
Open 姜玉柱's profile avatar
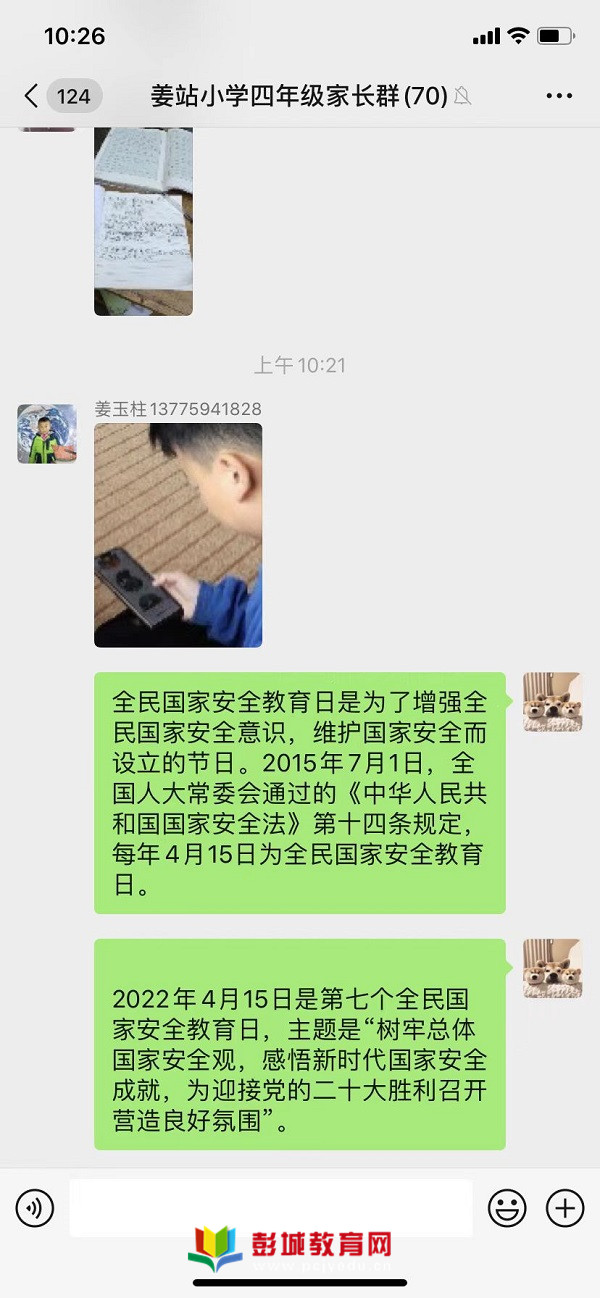pyautogui.click(x=47, y=434)
